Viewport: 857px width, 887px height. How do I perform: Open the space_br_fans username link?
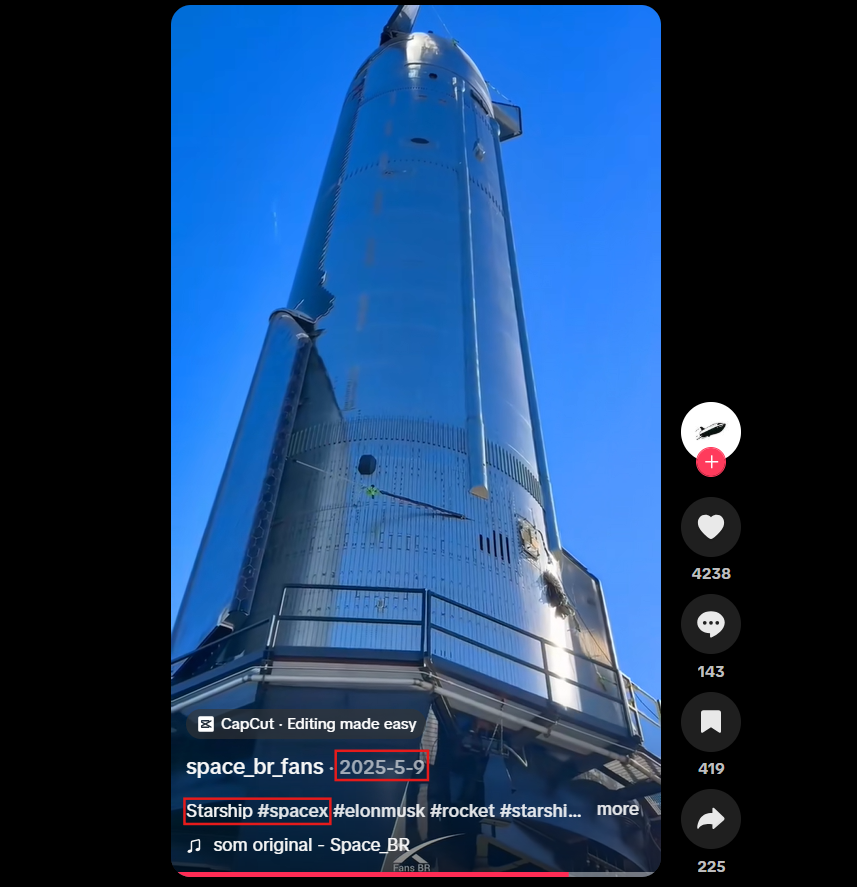click(254, 767)
